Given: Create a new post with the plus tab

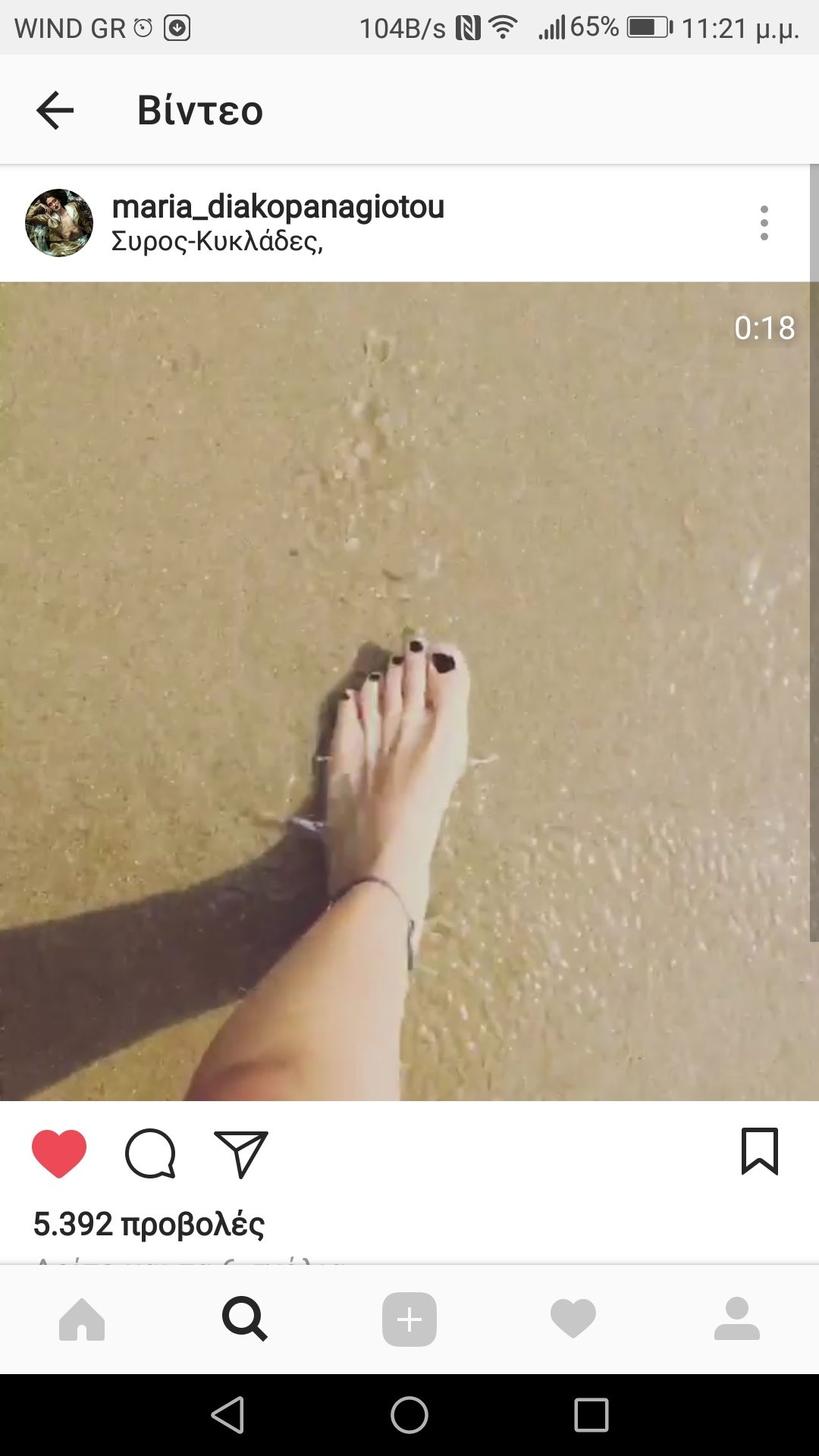Looking at the screenshot, I should tap(409, 1319).
